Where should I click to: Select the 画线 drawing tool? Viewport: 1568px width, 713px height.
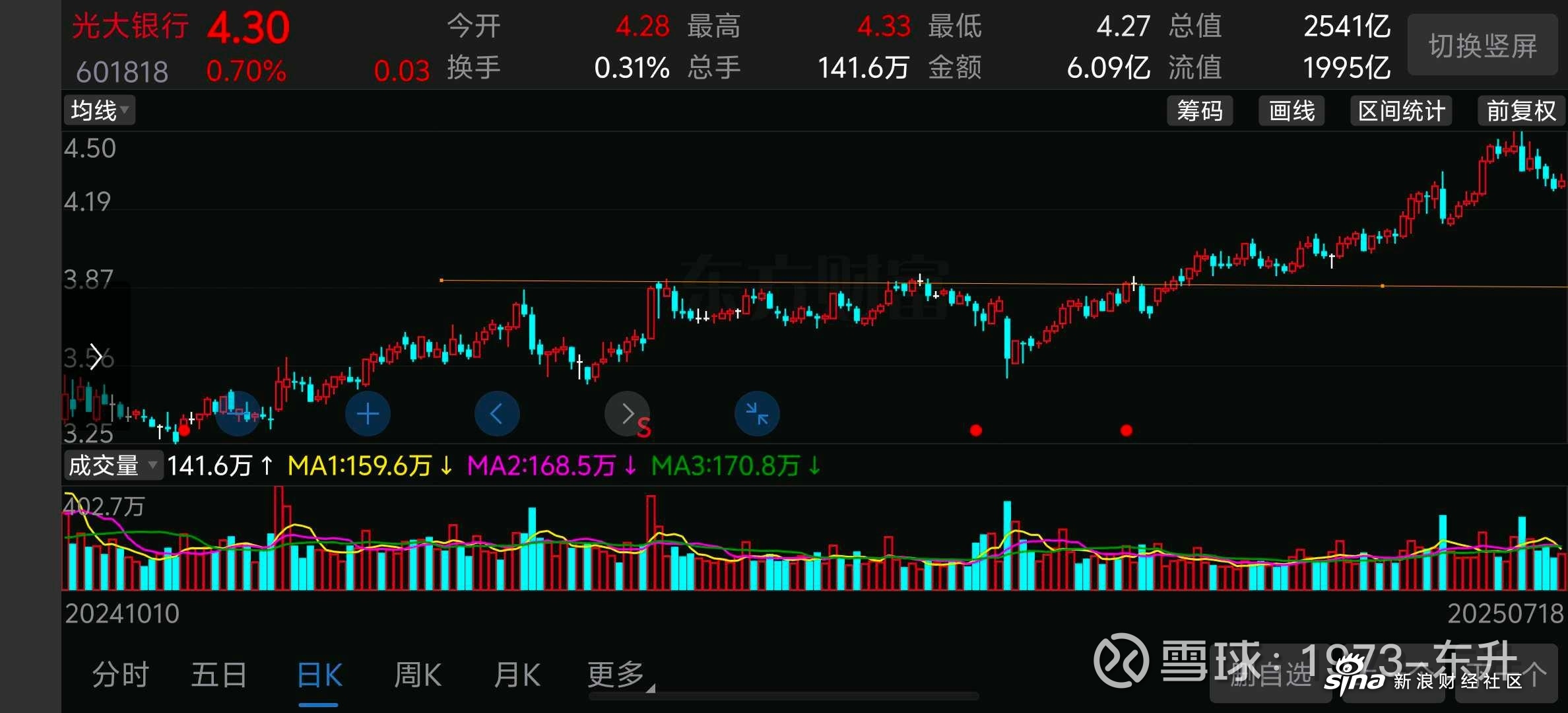[1291, 111]
